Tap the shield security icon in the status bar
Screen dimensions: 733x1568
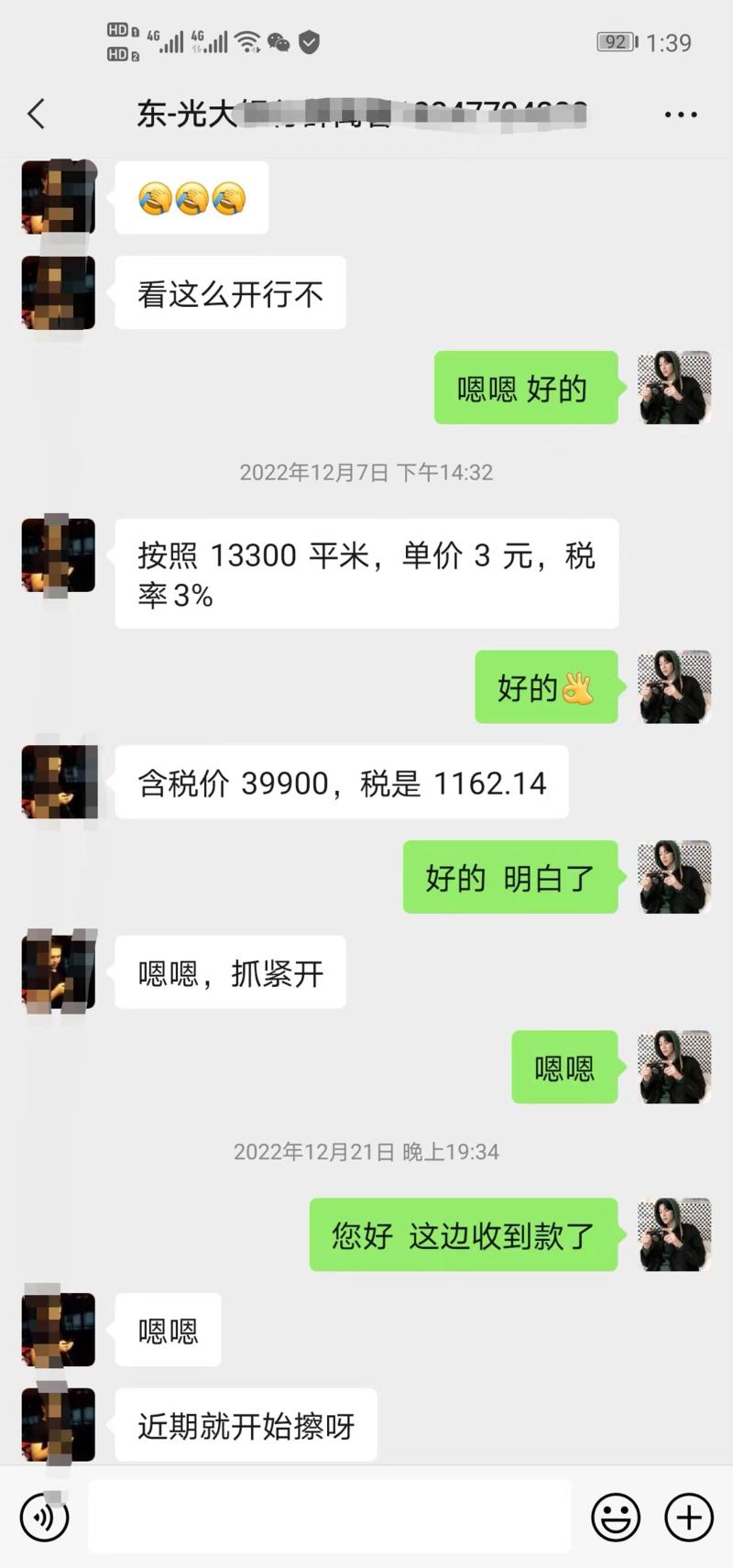click(x=312, y=41)
